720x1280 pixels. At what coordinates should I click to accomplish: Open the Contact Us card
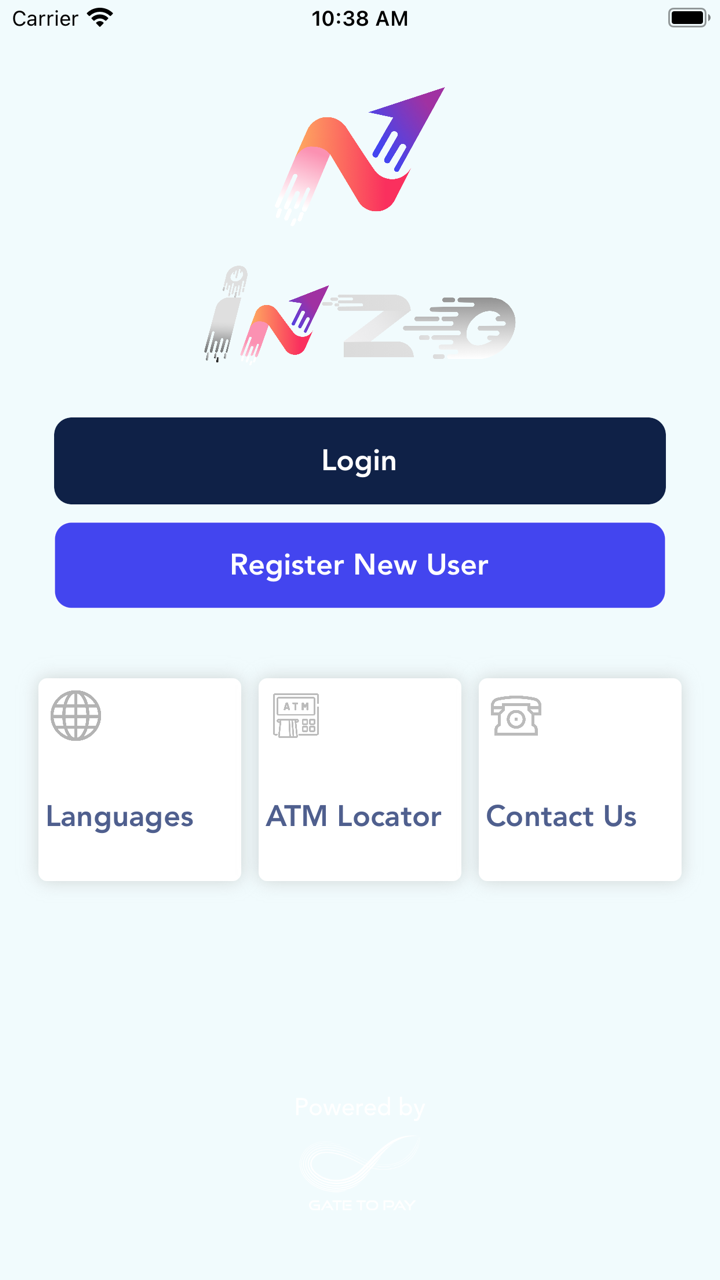pyautogui.click(x=580, y=780)
